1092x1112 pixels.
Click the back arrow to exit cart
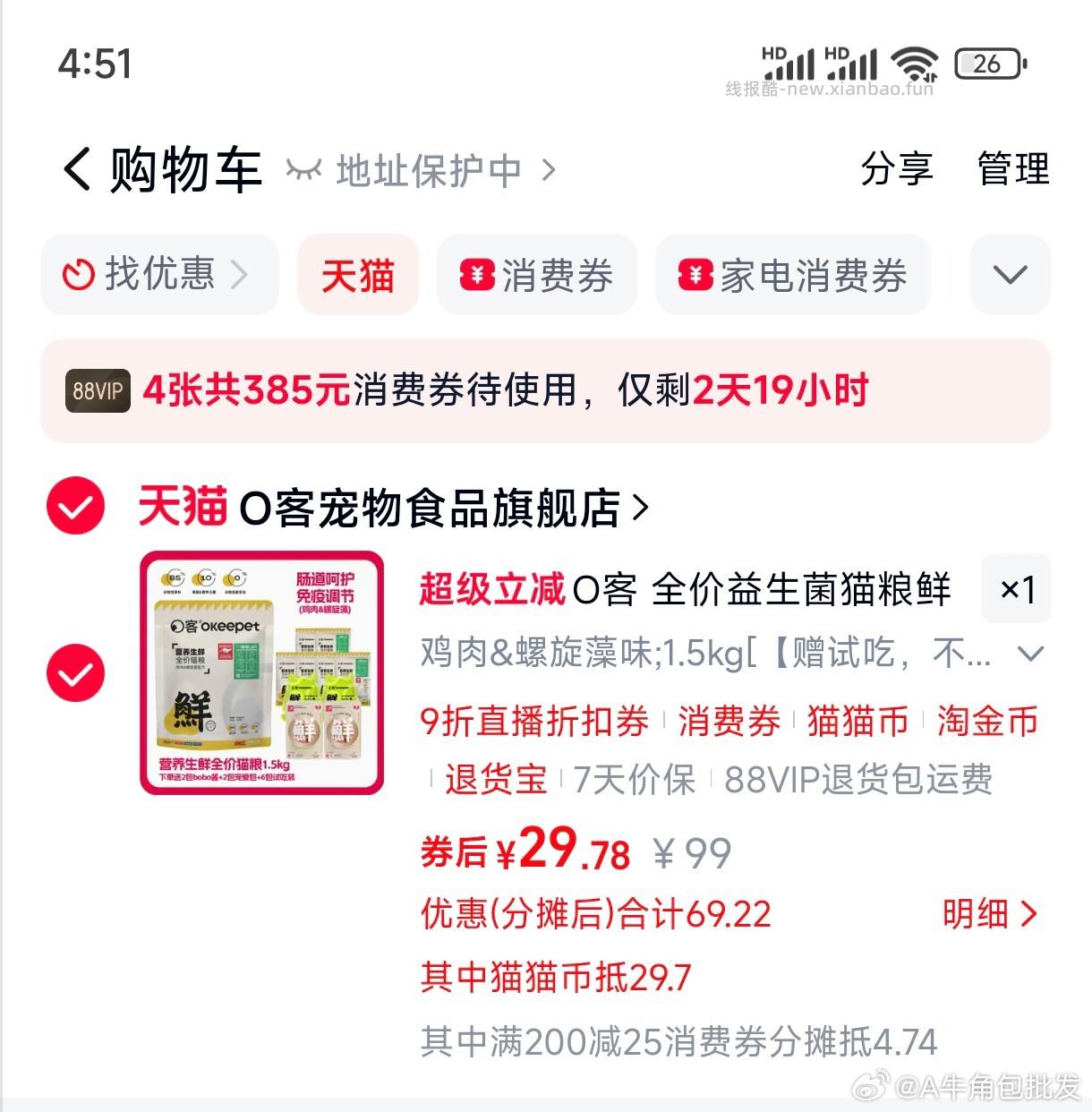[x=76, y=168]
